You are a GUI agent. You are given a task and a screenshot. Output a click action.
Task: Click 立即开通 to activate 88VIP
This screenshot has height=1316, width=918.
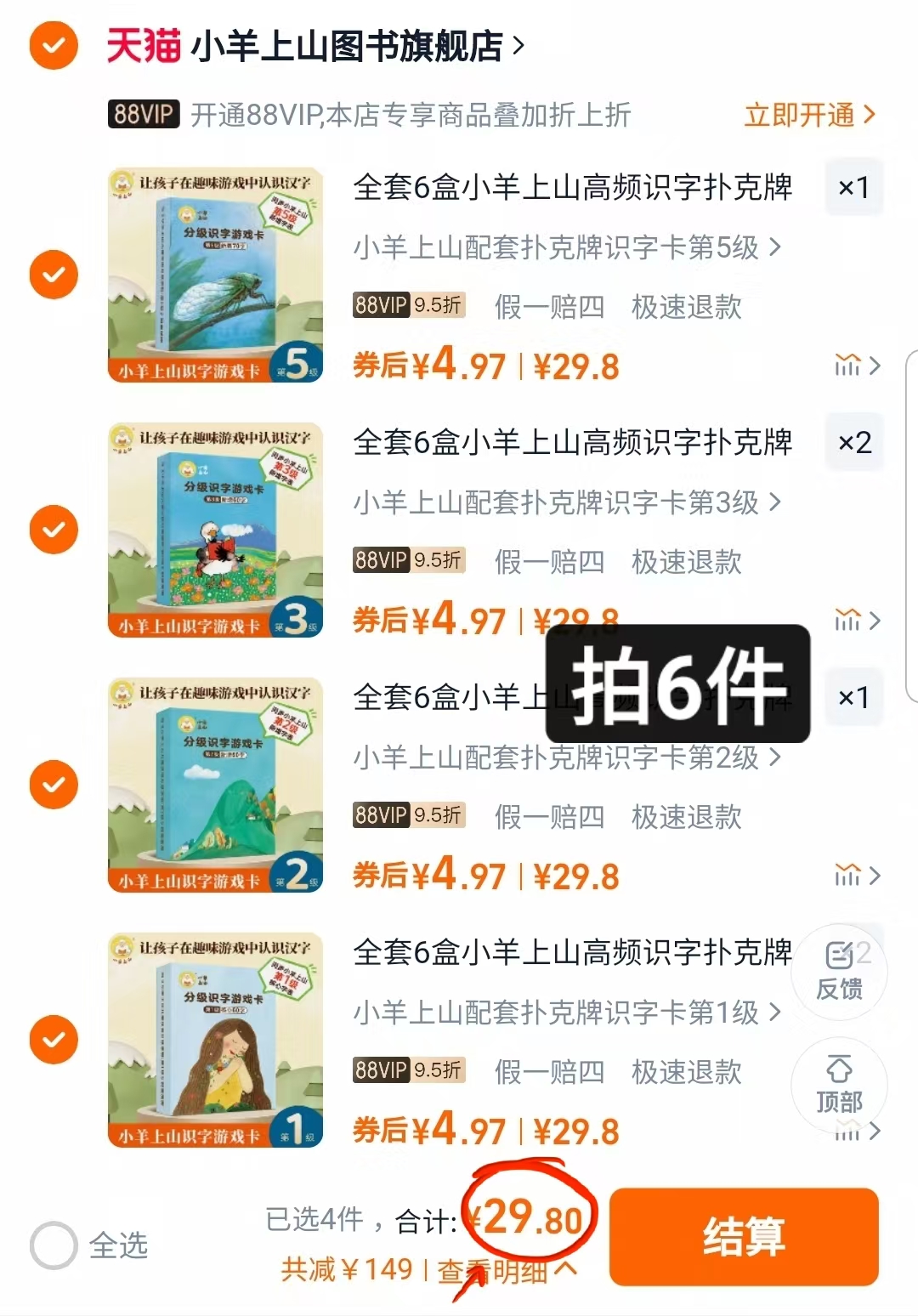click(800, 116)
